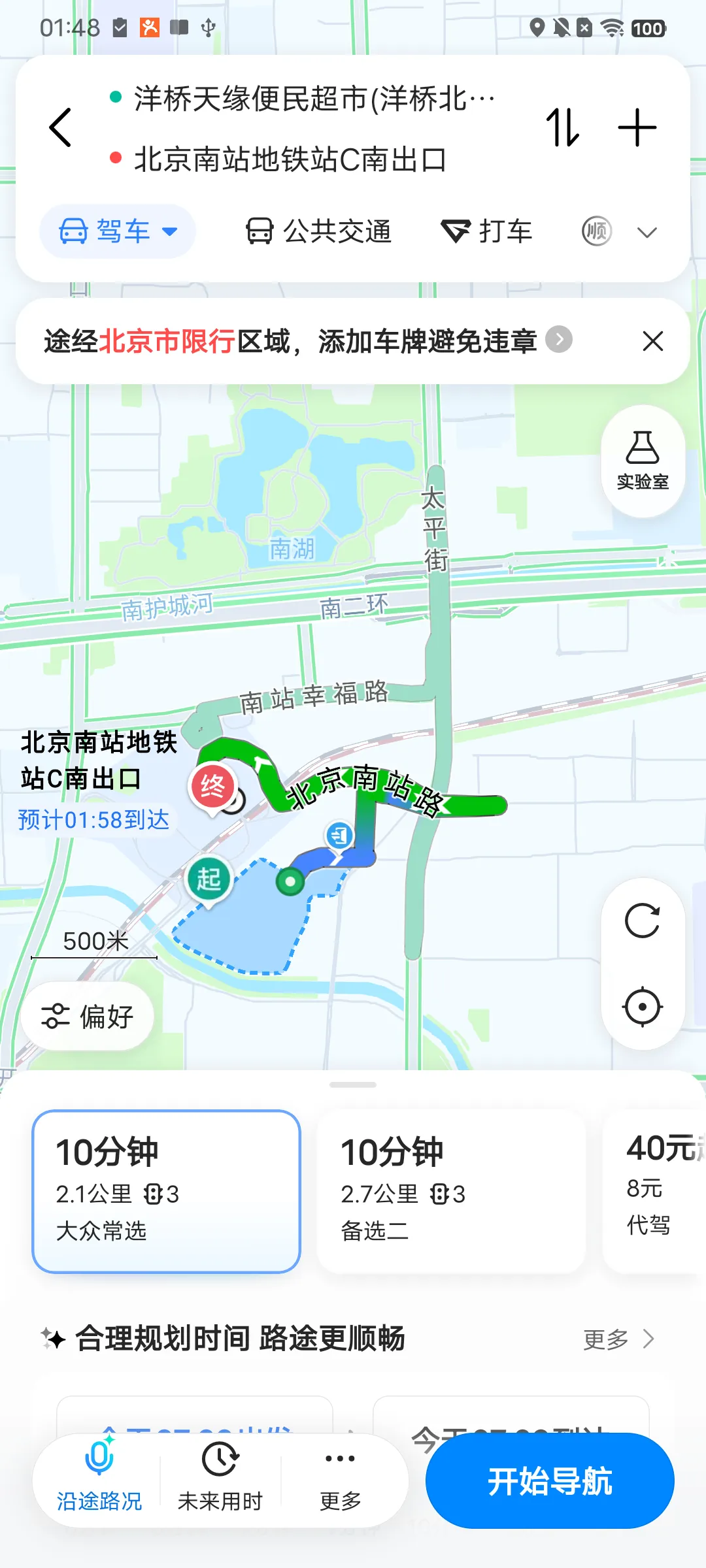706x1568 pixels.
Task: Open the 驾车 mode dropdown
Action: pyautogui.click(x=118, y=231)
